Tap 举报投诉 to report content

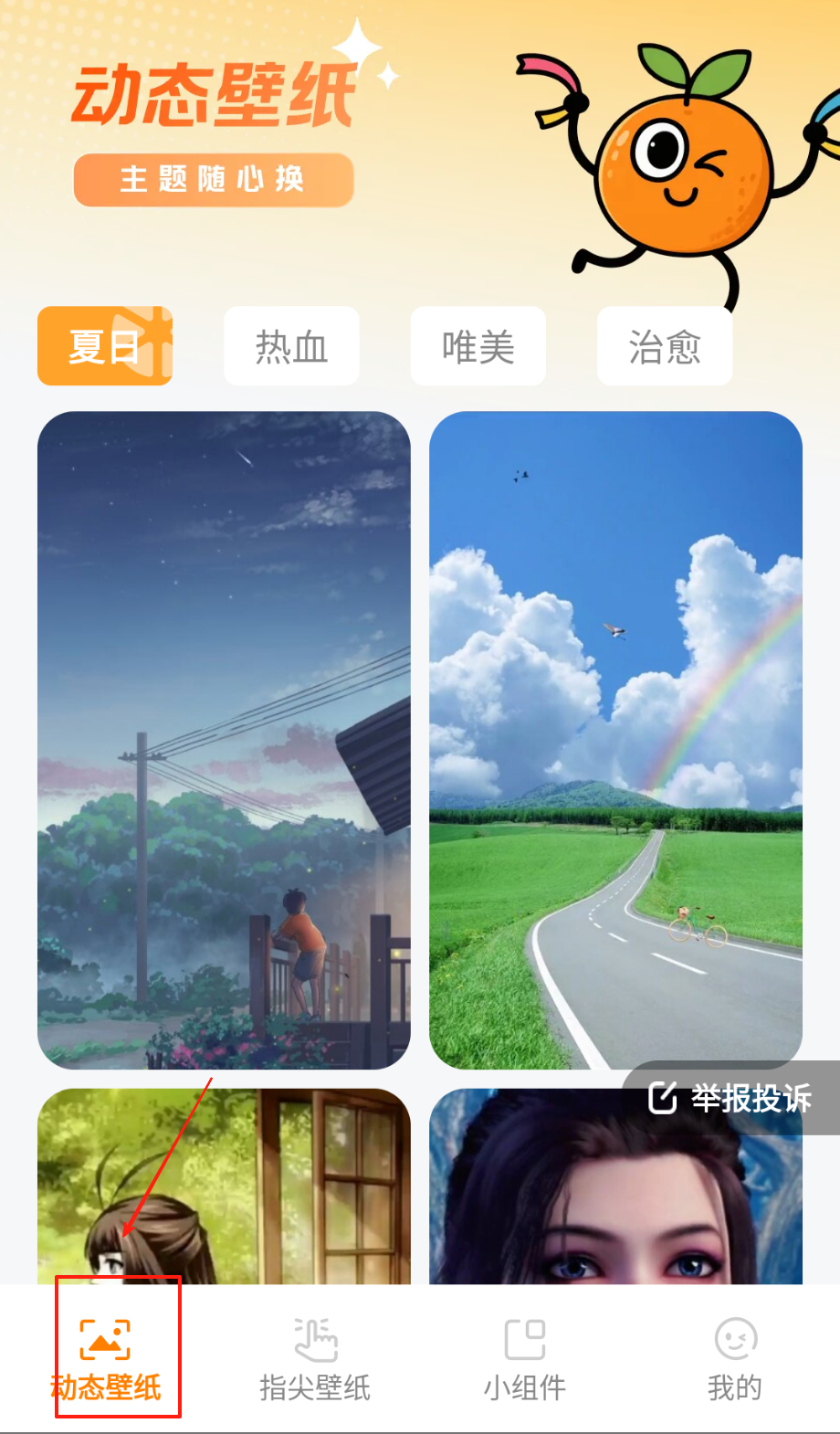click(730, 1098)
